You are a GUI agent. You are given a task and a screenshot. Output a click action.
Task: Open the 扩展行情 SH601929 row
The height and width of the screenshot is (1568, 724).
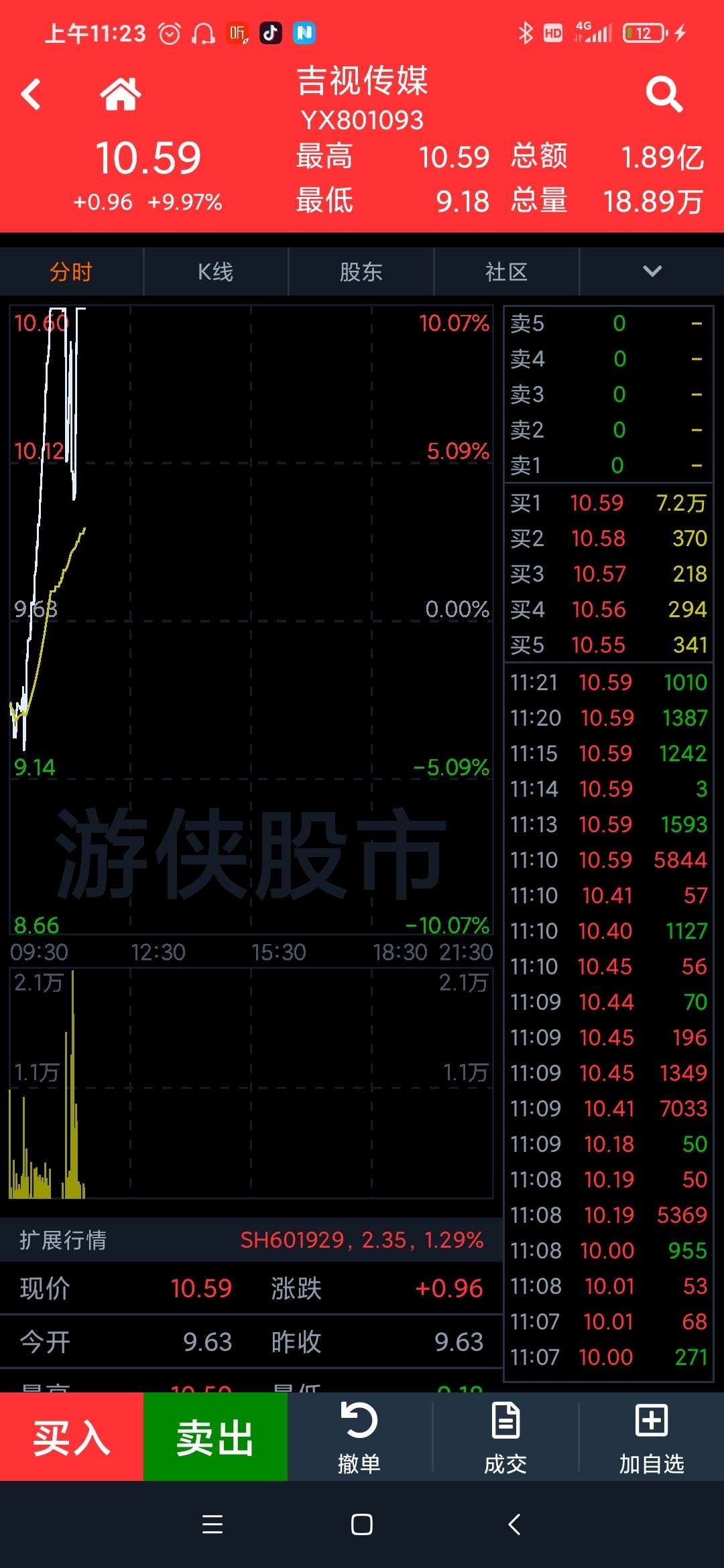tap(251, 1240)
